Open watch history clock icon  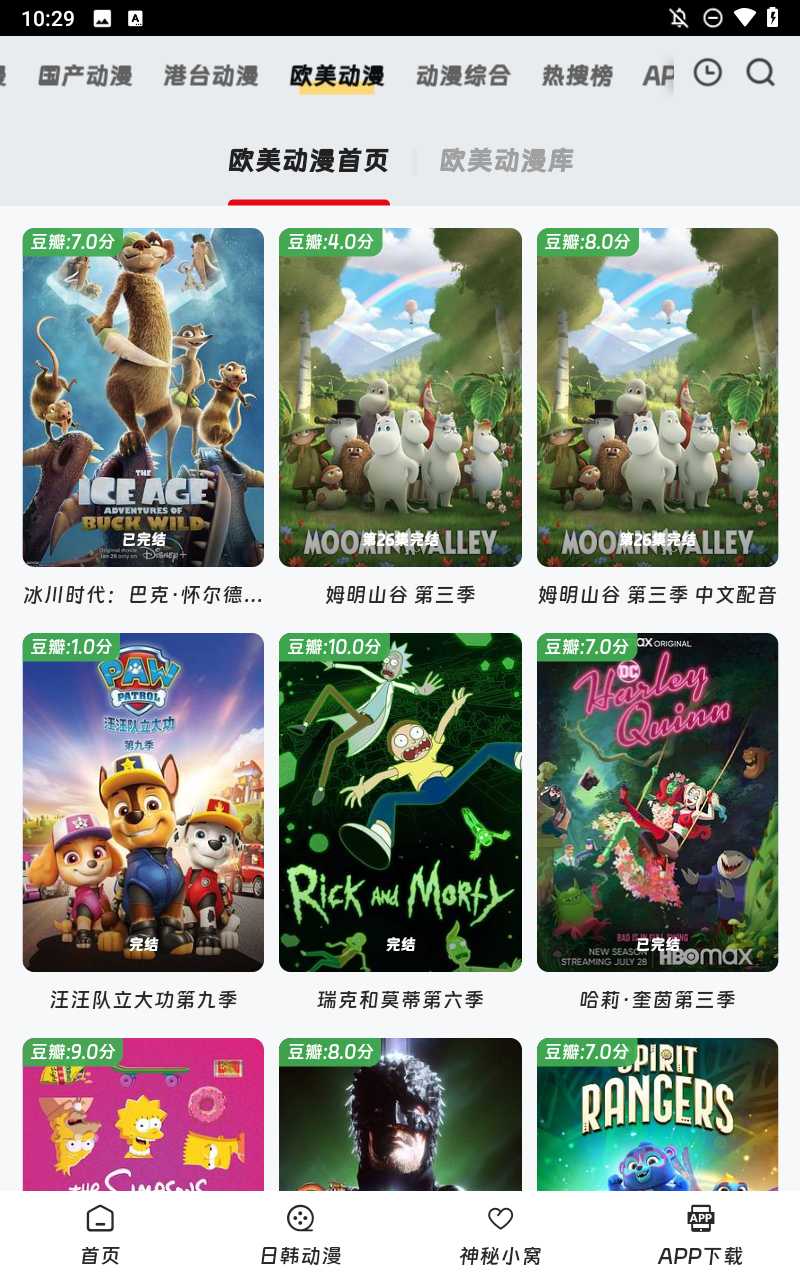pos(707,73)
